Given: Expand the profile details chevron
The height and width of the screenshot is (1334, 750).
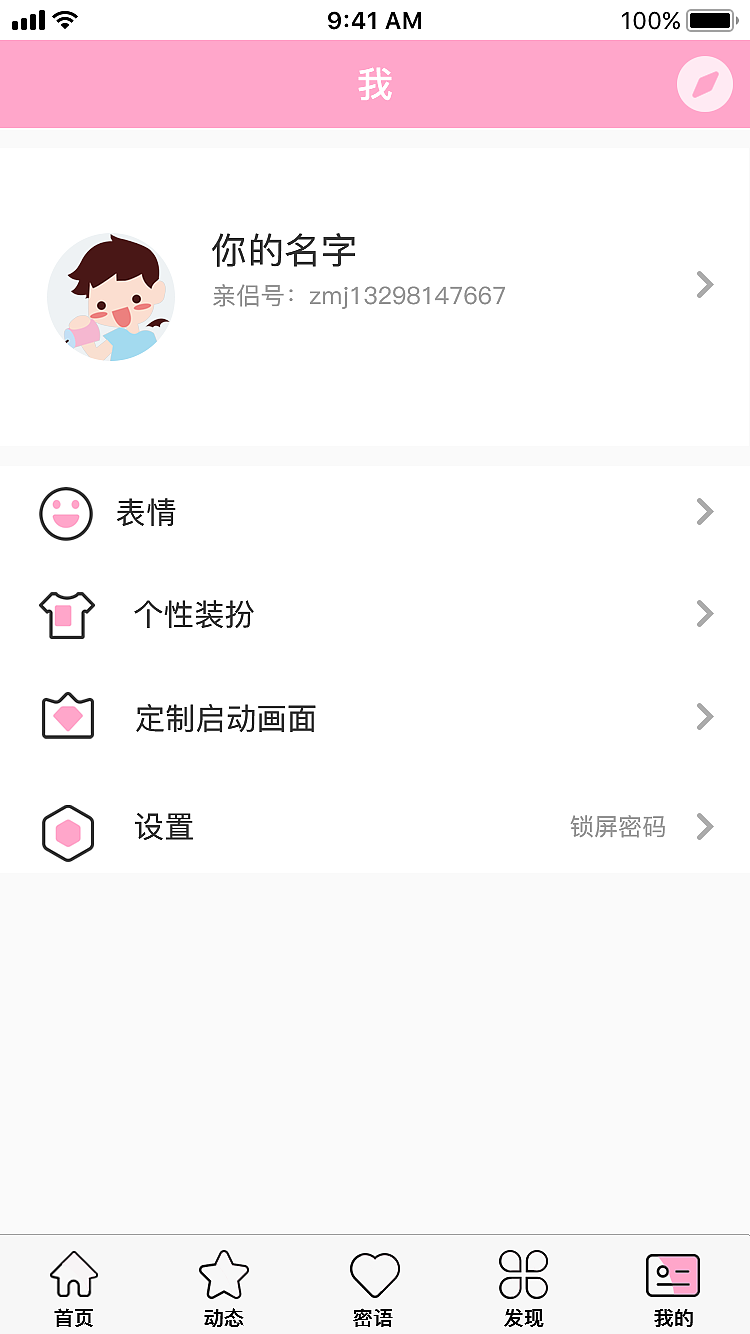Looking at the screenshot, I should pos(704,286).
